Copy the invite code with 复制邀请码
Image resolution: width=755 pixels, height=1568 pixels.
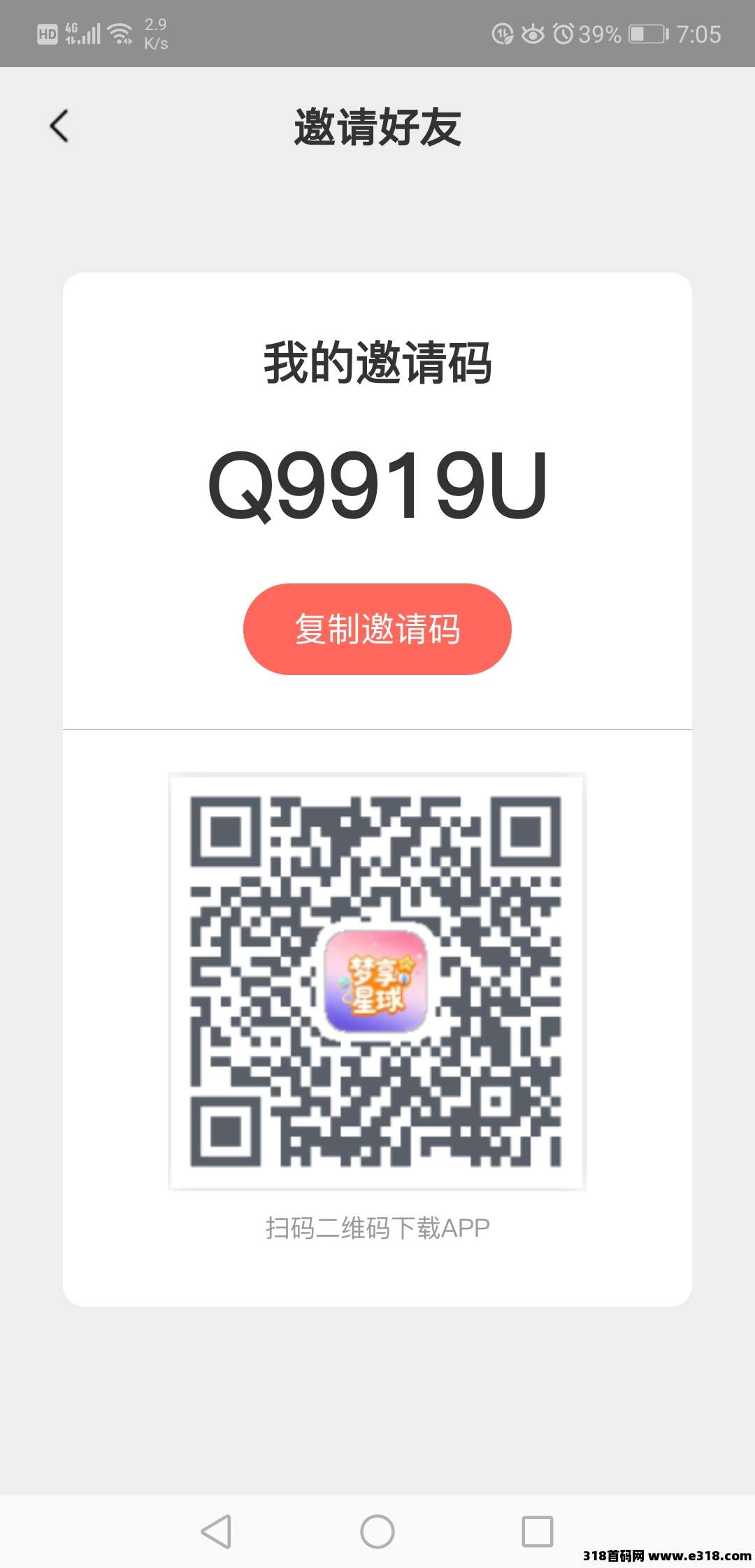click(377, 629)
